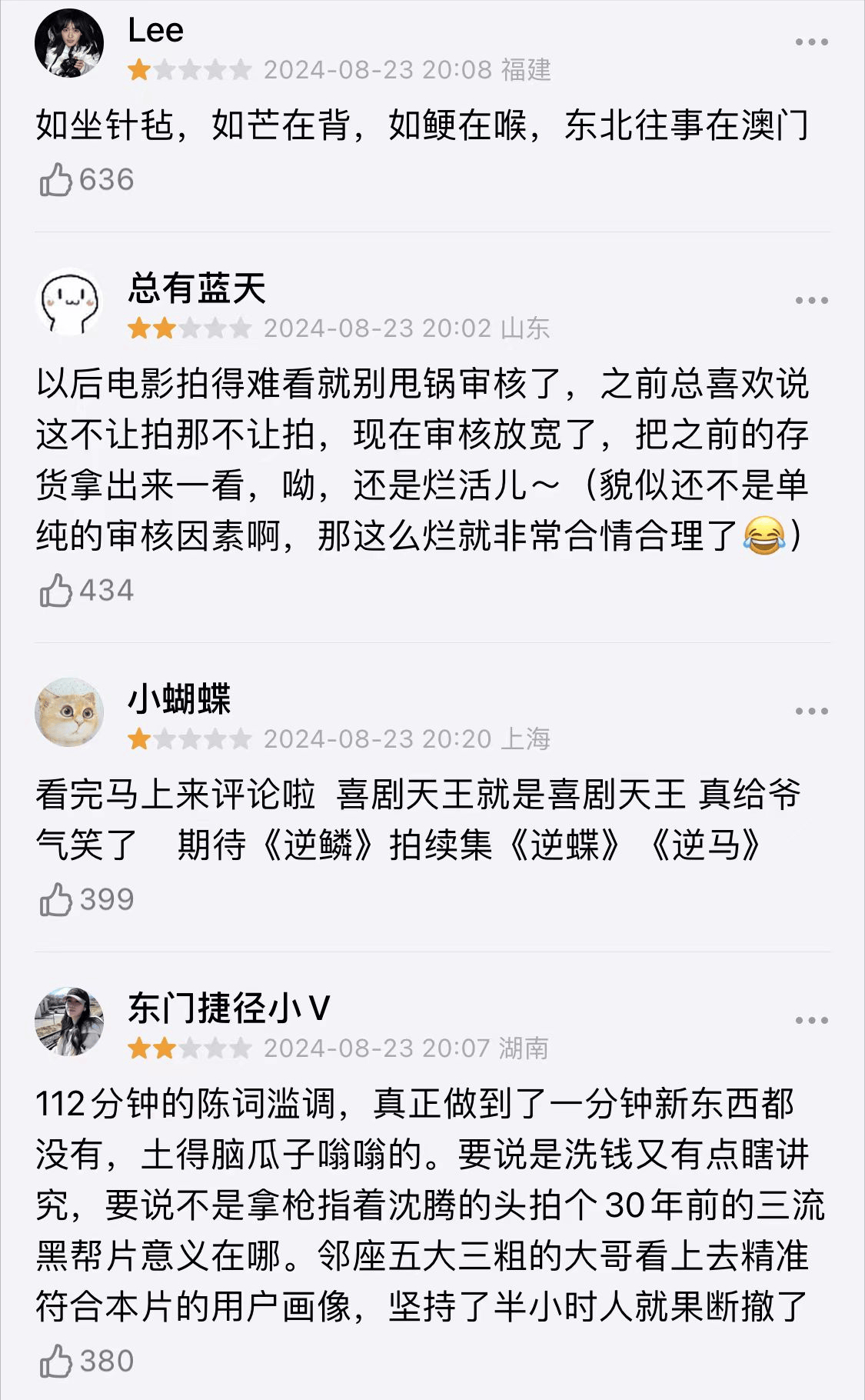Open more options on 小蝴蝶's review
The height and width of the screenshot is (1400, 865).
tap(811, 712)
